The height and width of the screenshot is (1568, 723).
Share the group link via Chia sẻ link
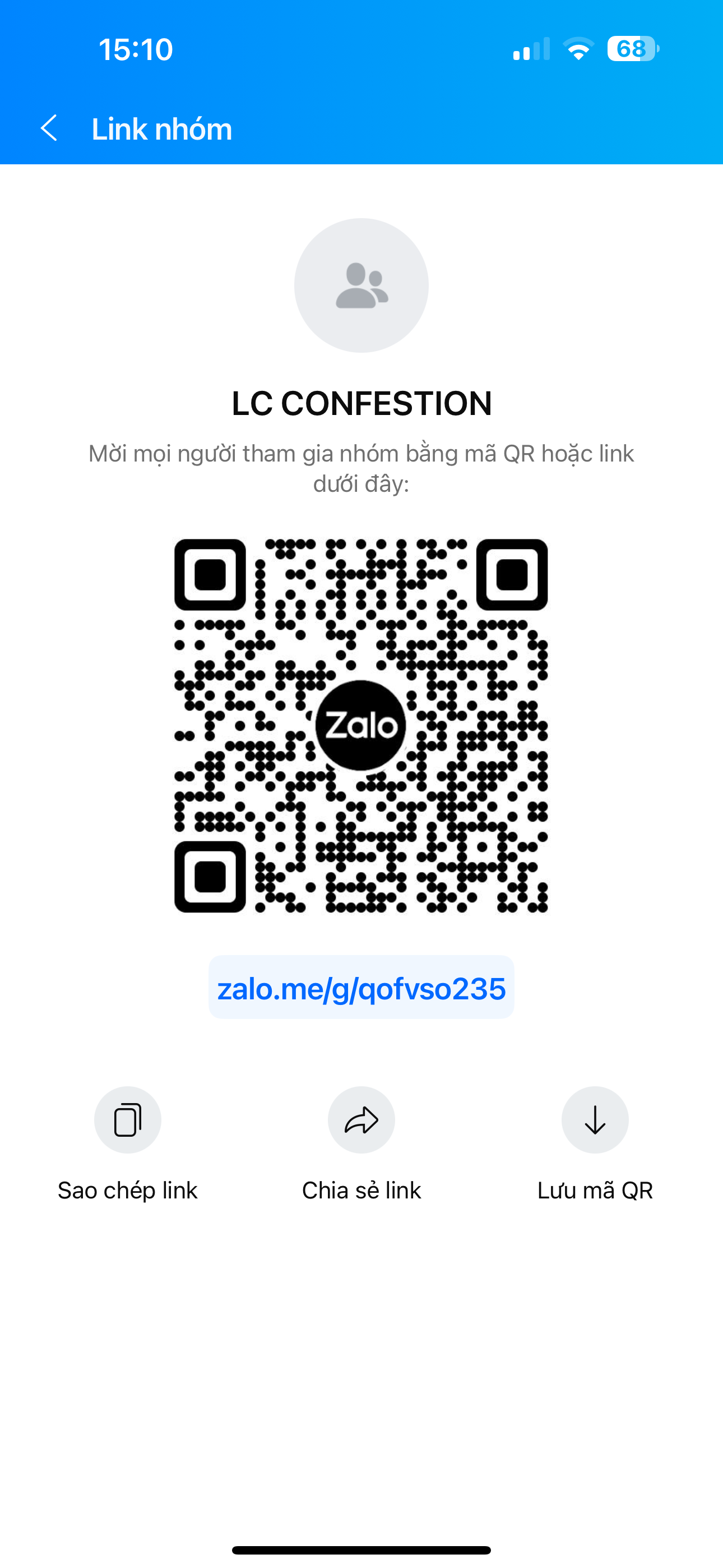click(361, 1120)
